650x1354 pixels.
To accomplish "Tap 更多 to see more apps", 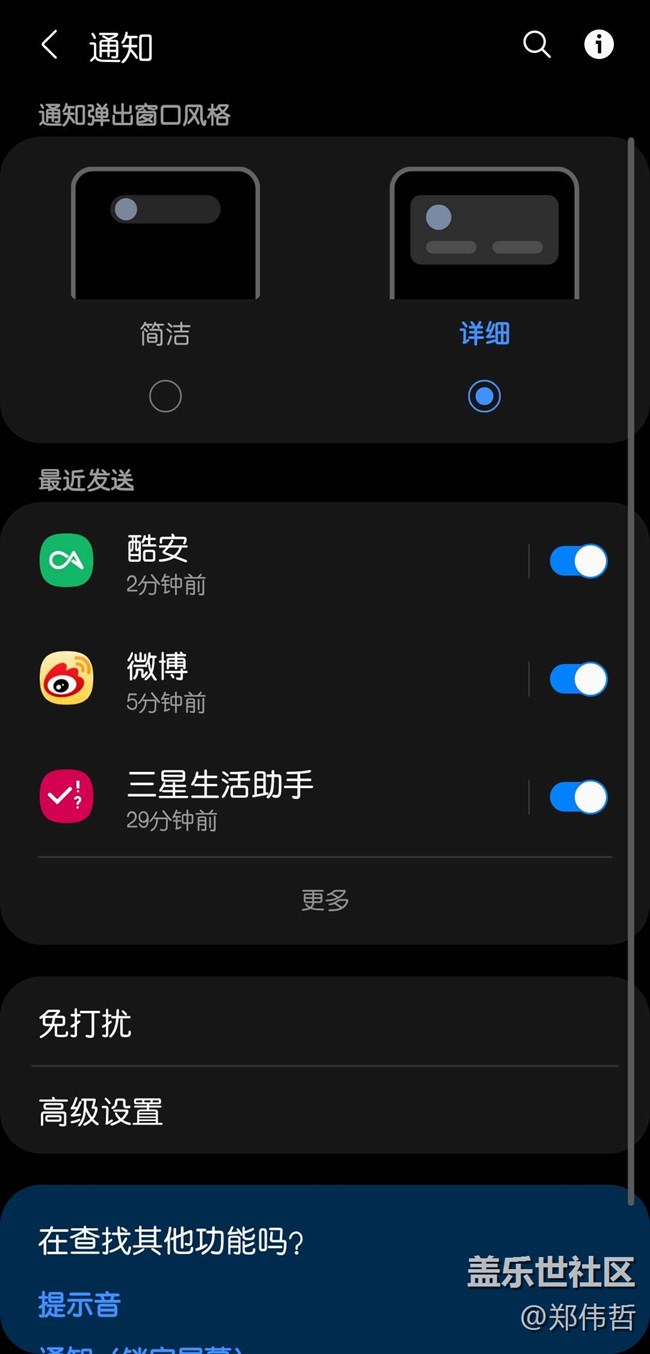I will [x=325, y=900].
